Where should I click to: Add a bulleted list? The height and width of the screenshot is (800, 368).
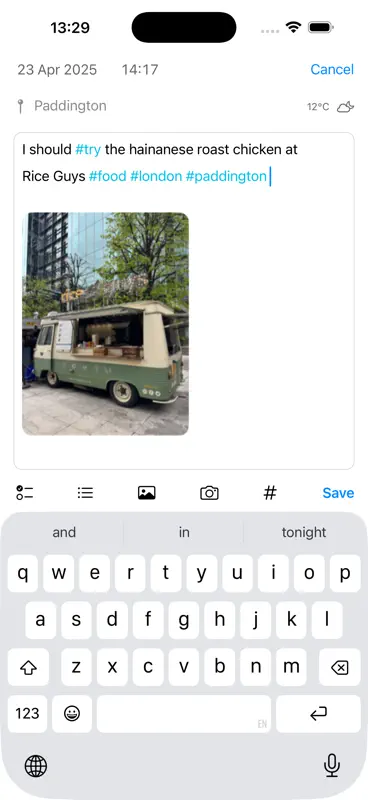pyautogui.click(x=85, y=493)
